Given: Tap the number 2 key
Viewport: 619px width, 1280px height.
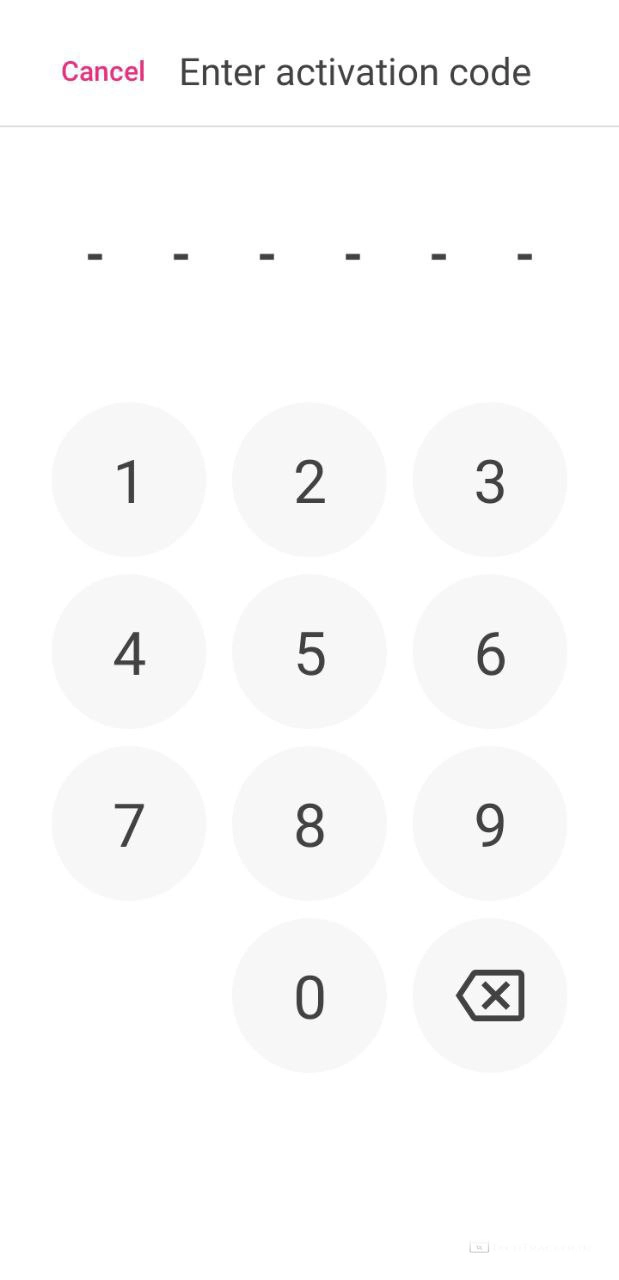Looking at the screenshot, I should pyautogui.click(x=309, y=480).
